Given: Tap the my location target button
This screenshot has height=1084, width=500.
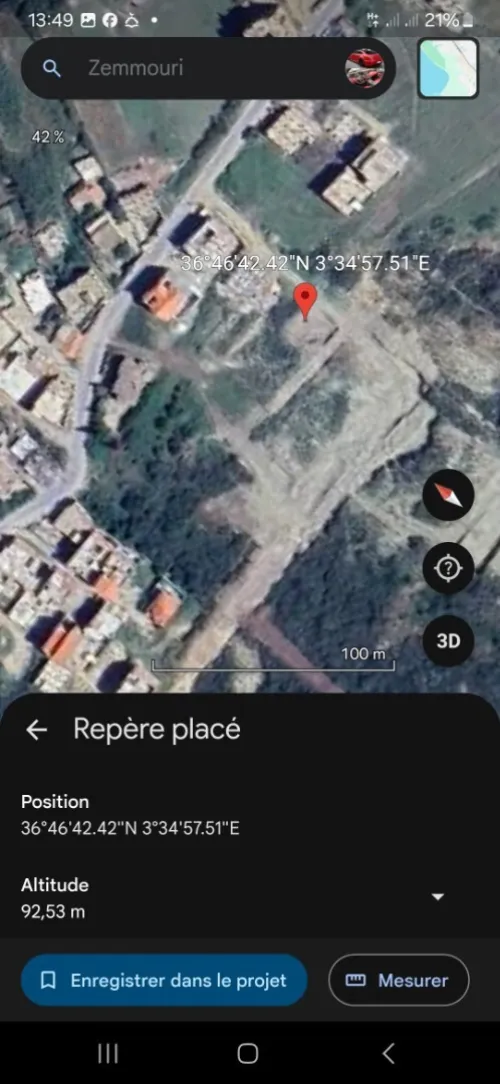Looking at the screenshot, I should (448, 568).
